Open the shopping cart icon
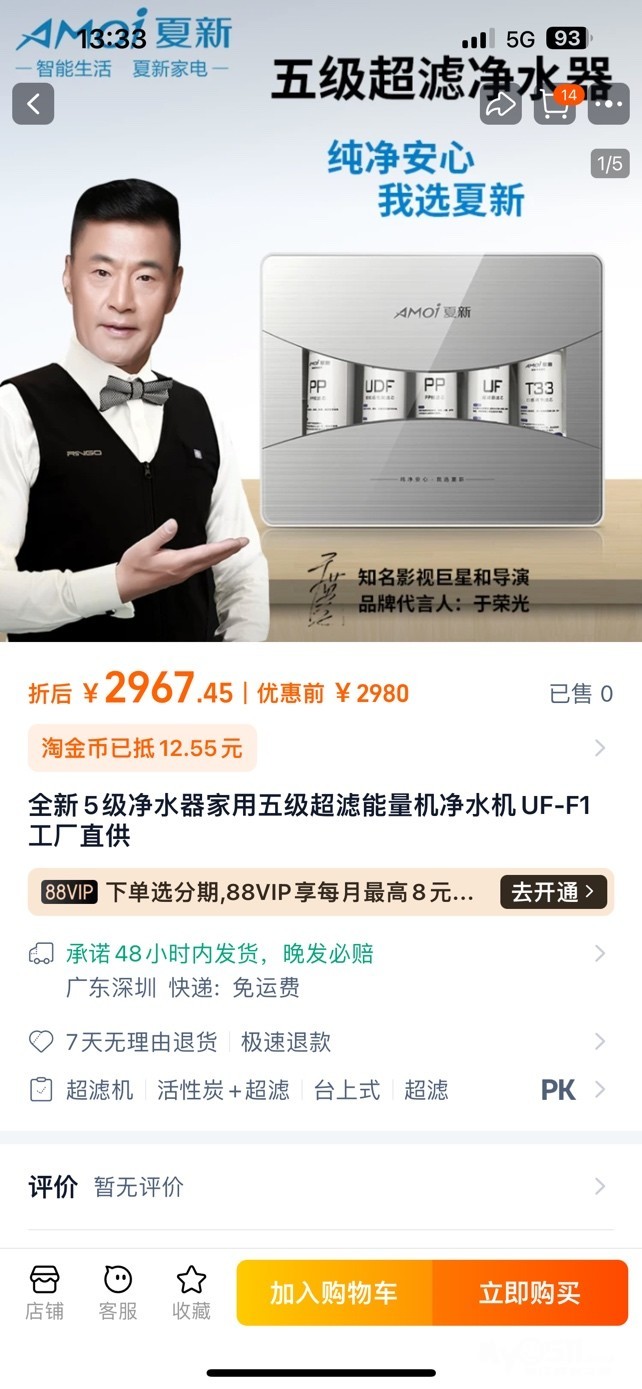This screenshot has height=1389, width=642. pos(555,104)
